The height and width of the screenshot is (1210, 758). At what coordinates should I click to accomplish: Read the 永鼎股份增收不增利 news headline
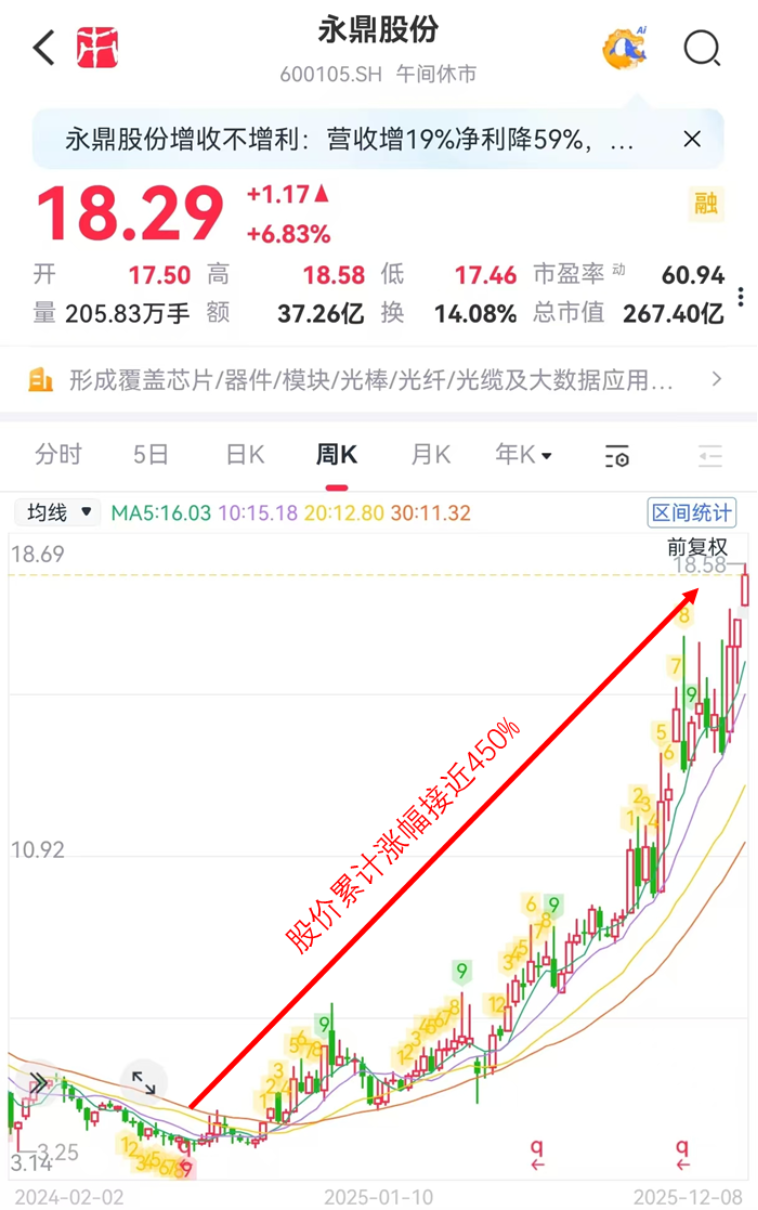[350, 140]
